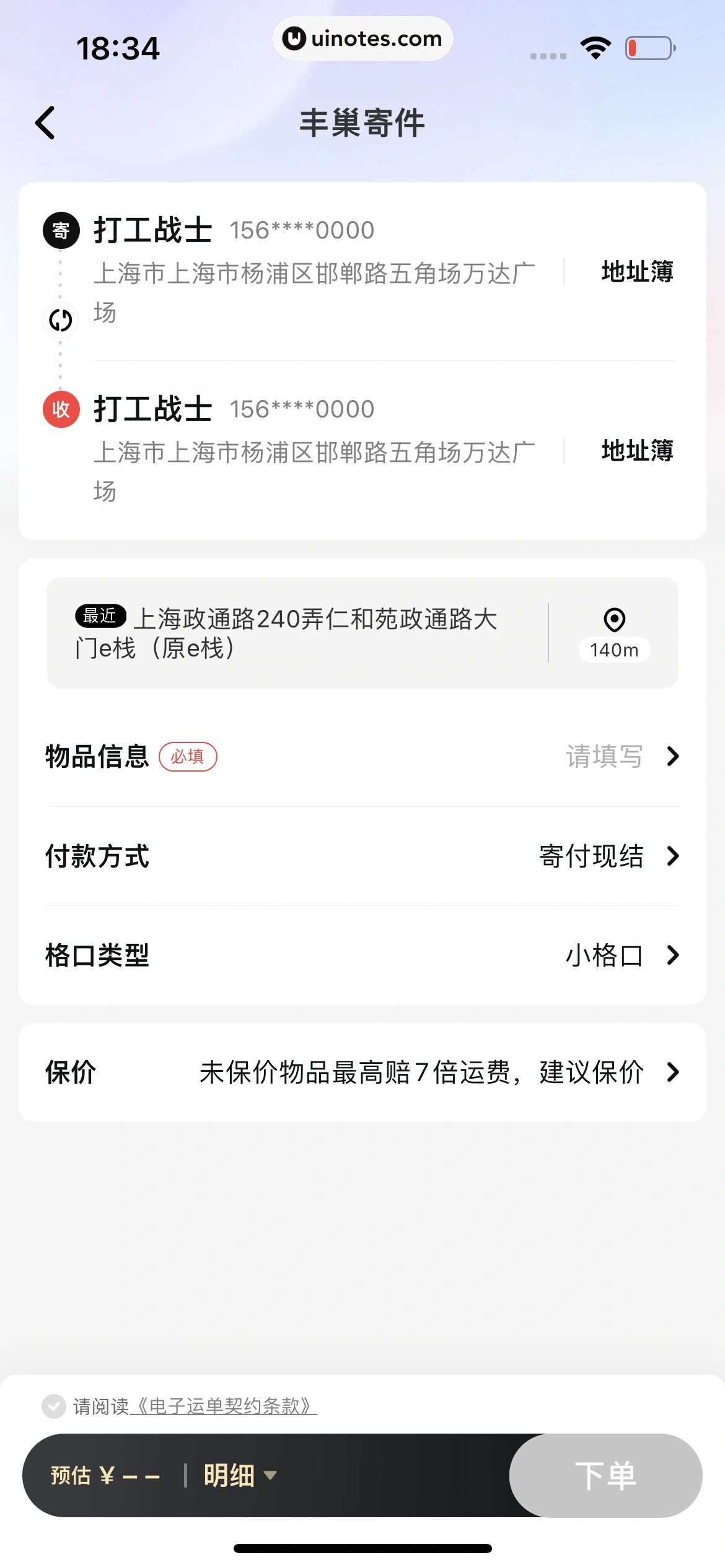Open 付款方式 showing 寄付现结

click(362, 856)
